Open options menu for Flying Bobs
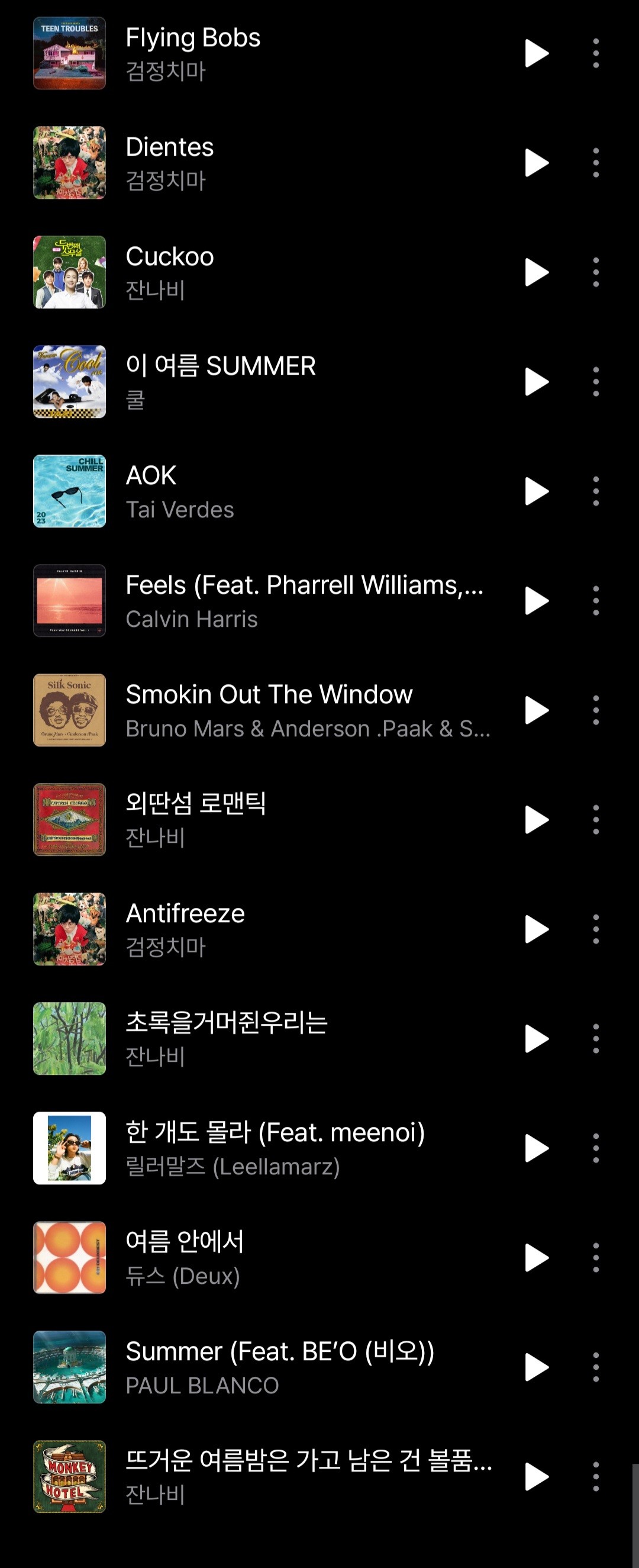Screen dimensions: 639x1568 [596, 53]
